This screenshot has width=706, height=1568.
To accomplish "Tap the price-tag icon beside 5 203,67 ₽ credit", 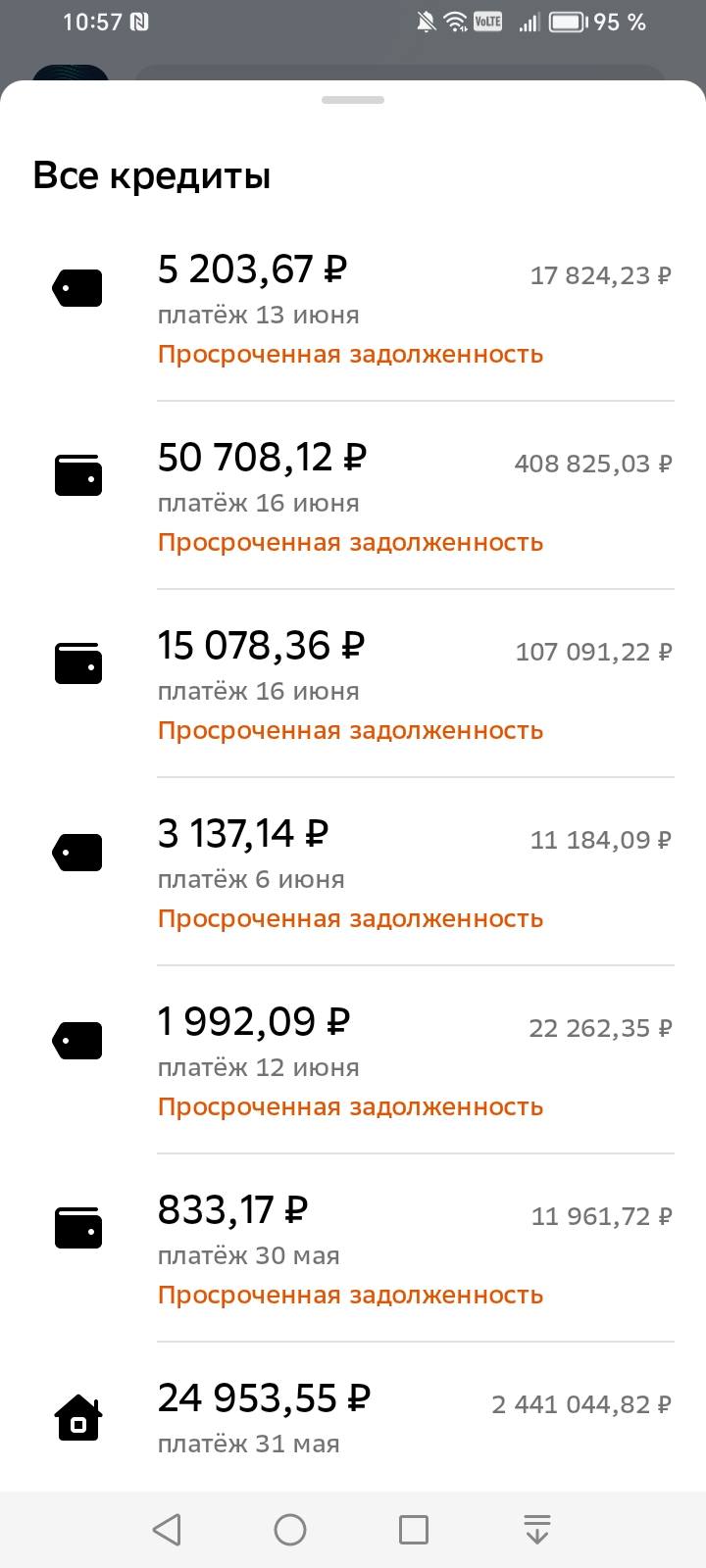I will [x=78, y=286].
